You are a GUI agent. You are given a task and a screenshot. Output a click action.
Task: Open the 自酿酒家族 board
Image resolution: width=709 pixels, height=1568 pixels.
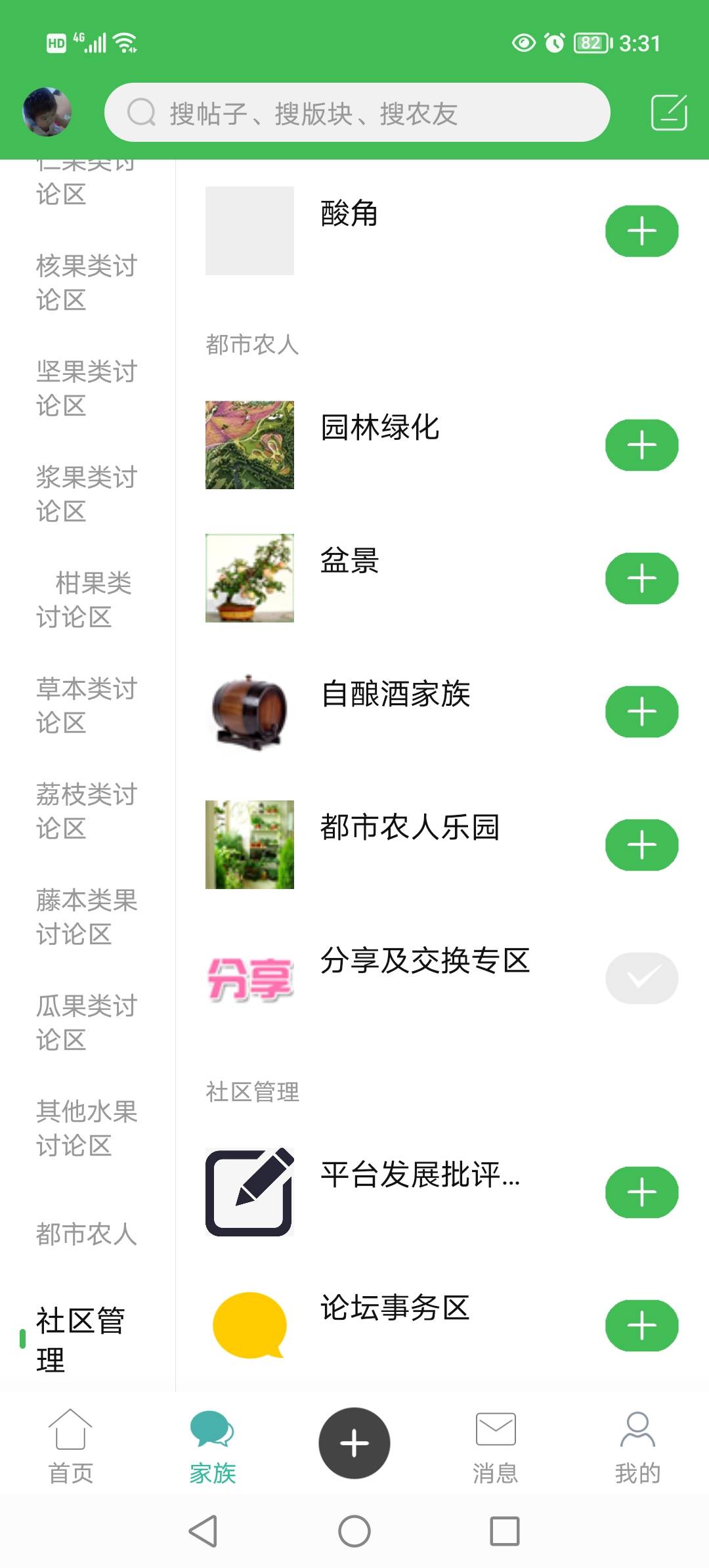[395, 695]
